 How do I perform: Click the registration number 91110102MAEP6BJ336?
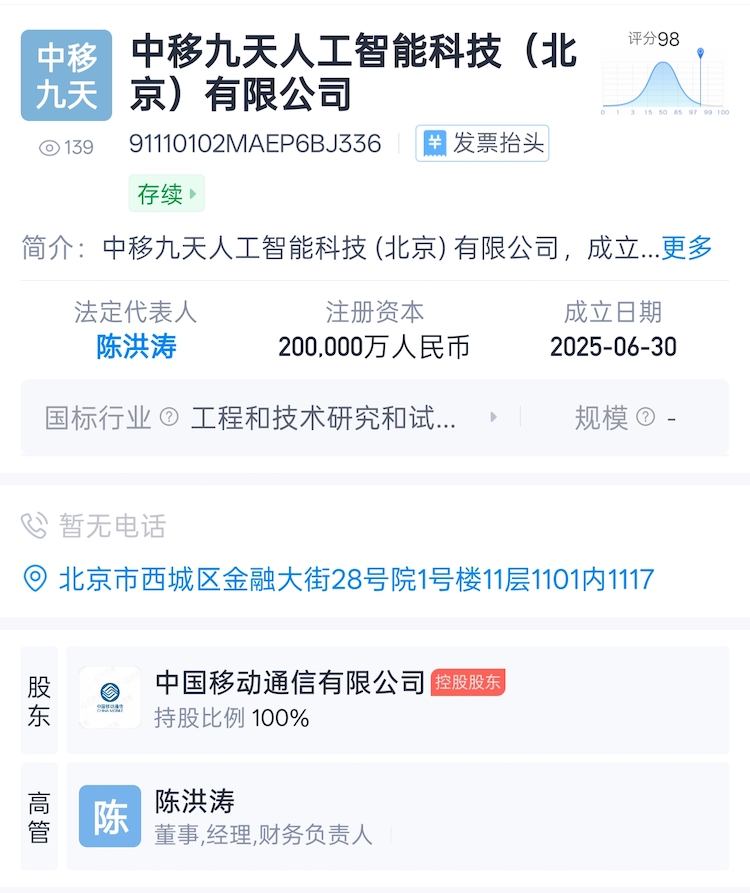coord(254,143)
